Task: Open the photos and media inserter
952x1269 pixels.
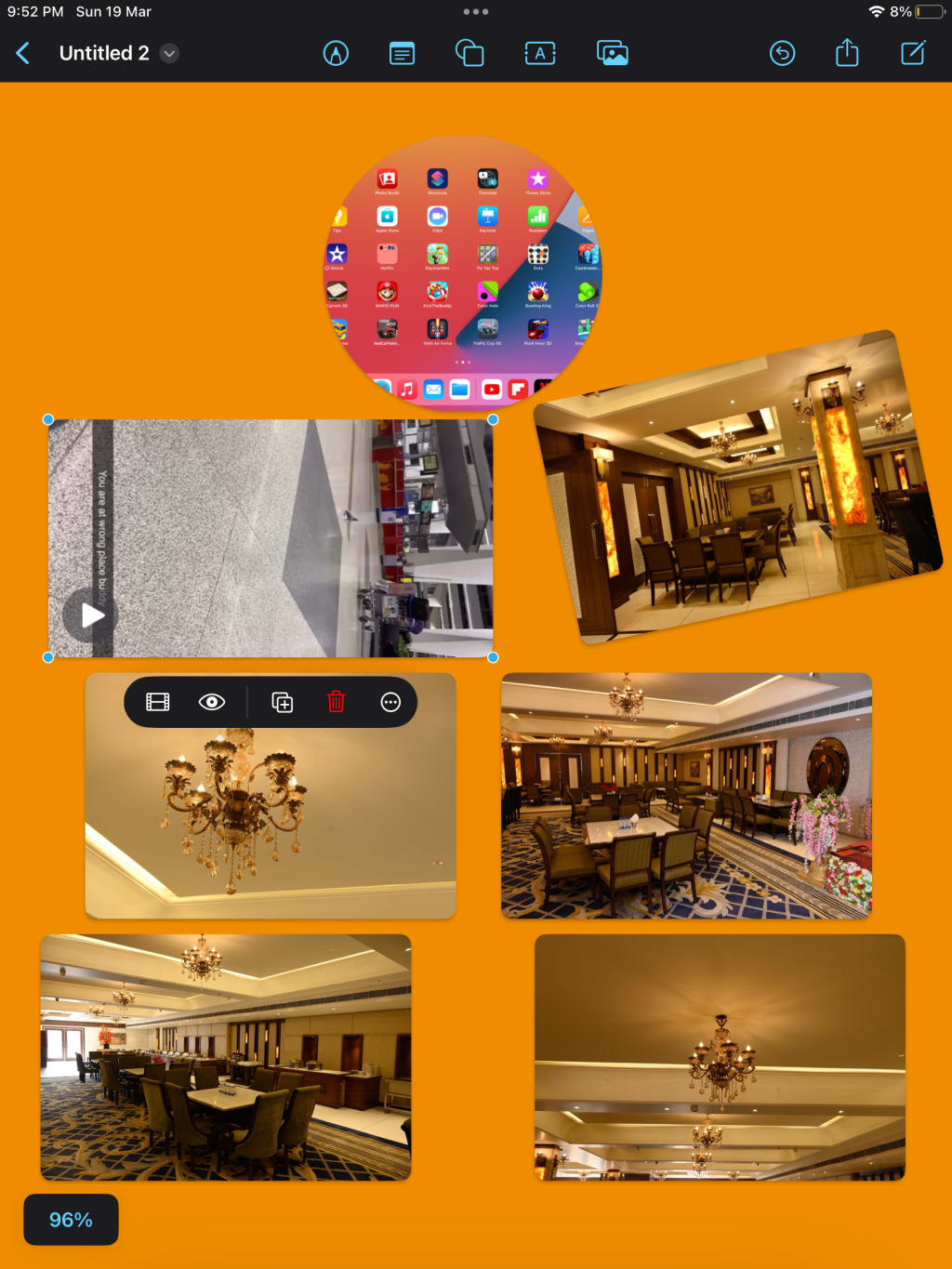Action: click(x=613, y=53)
